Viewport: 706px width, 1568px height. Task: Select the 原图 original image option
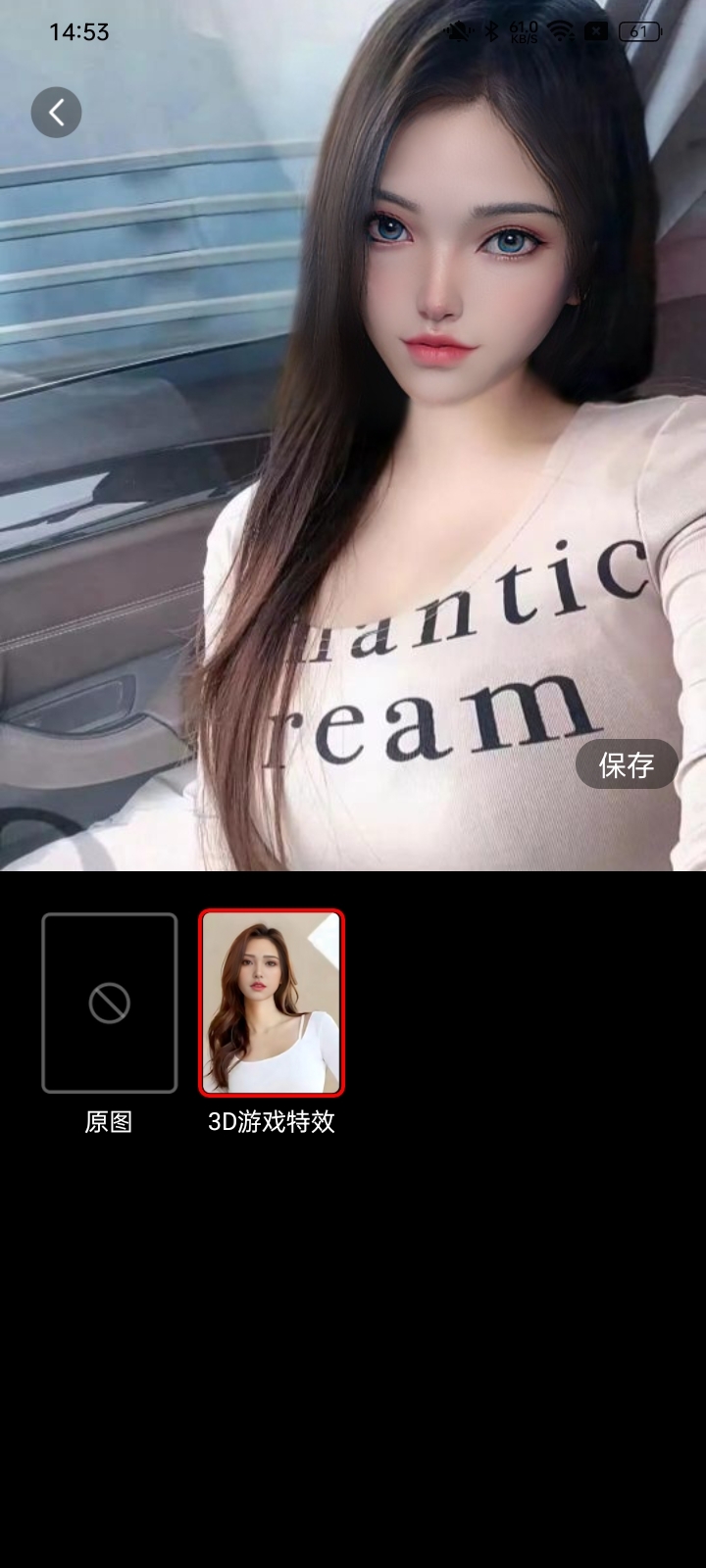click(x=109, y=1004)
